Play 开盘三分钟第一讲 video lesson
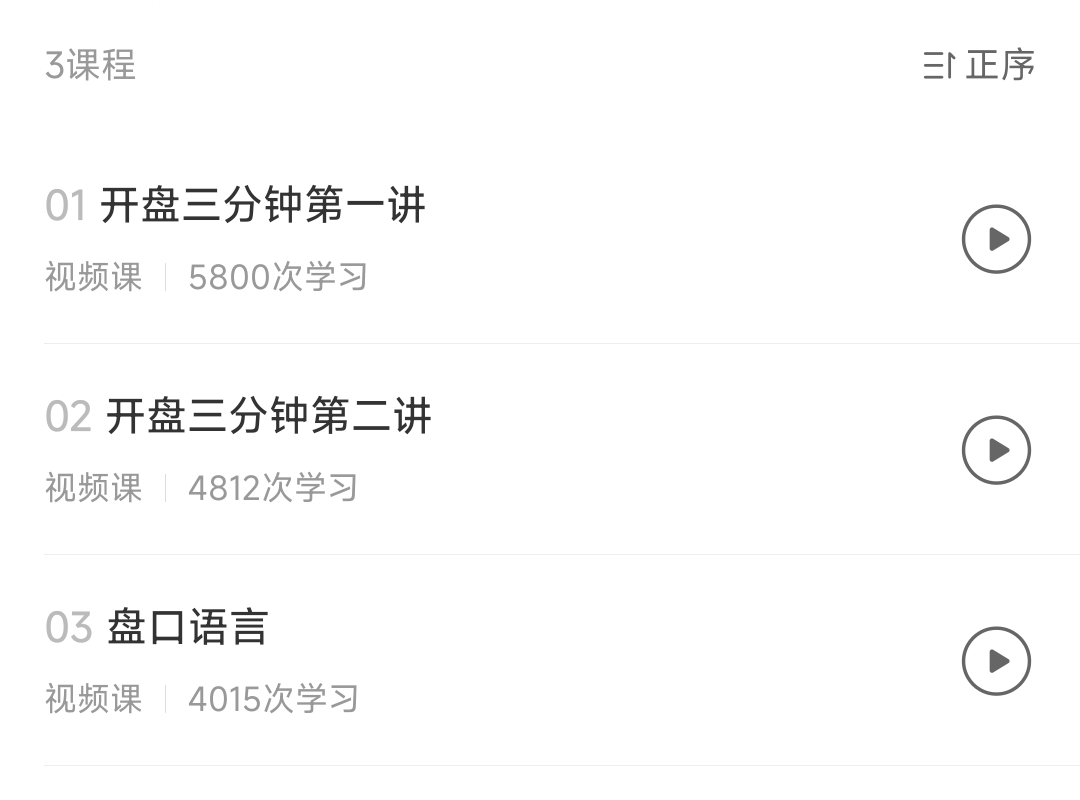The width and height of the screenshot is (1080, 800). point(996,239)
